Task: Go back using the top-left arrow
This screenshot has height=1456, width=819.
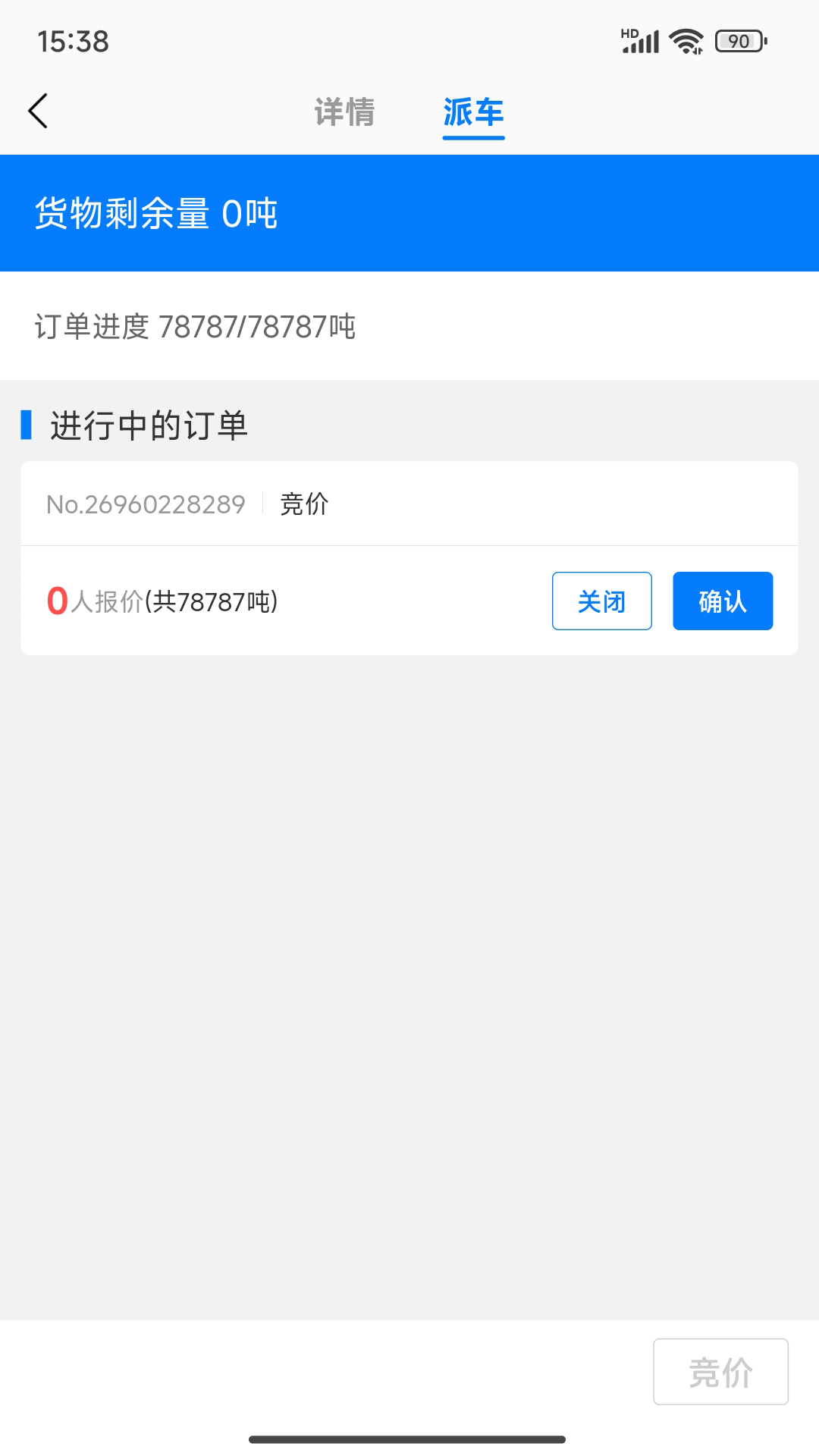Action: pyautogui.click(x=39, y=111)
